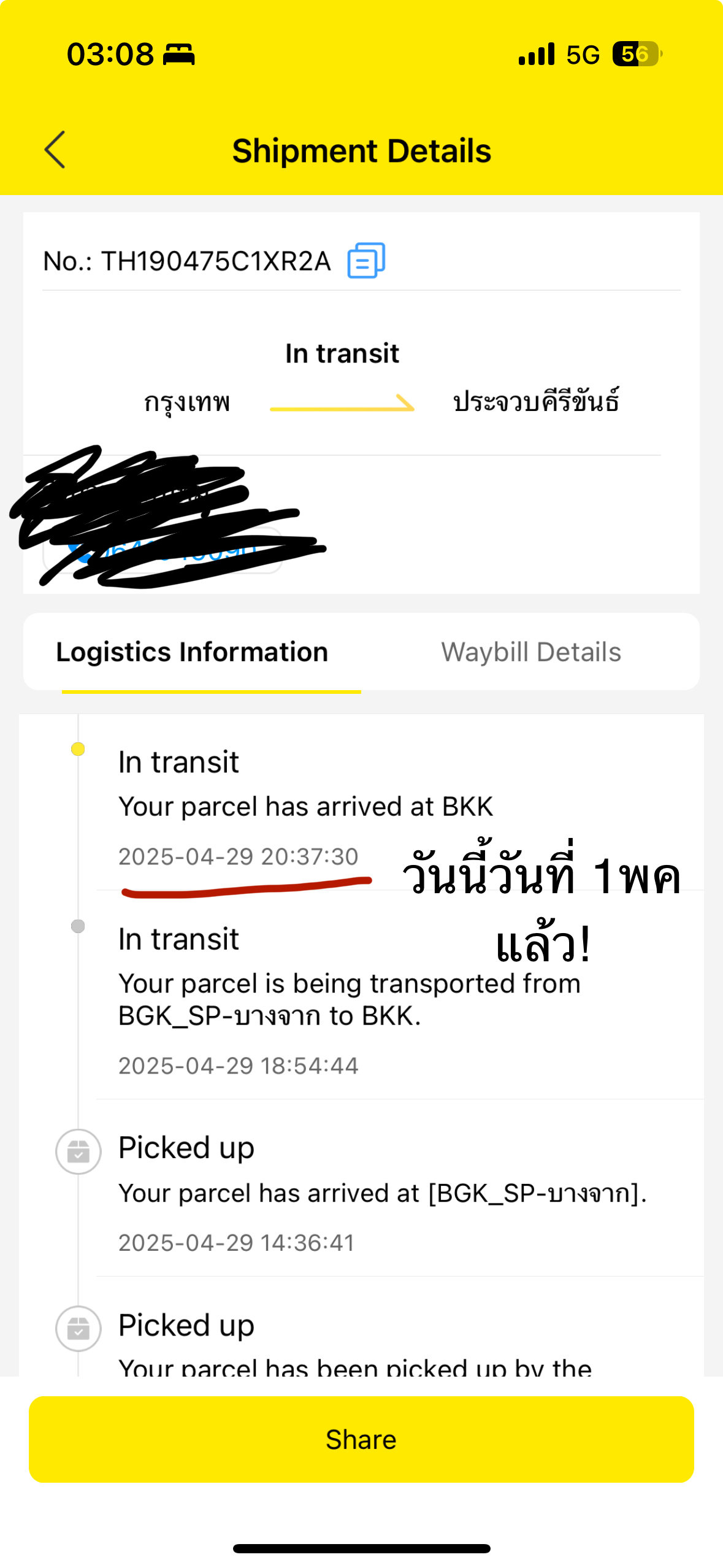Switch to the Waybill Details tab
The height and width of the screenshot is (1568, 723).
[531, 651]
